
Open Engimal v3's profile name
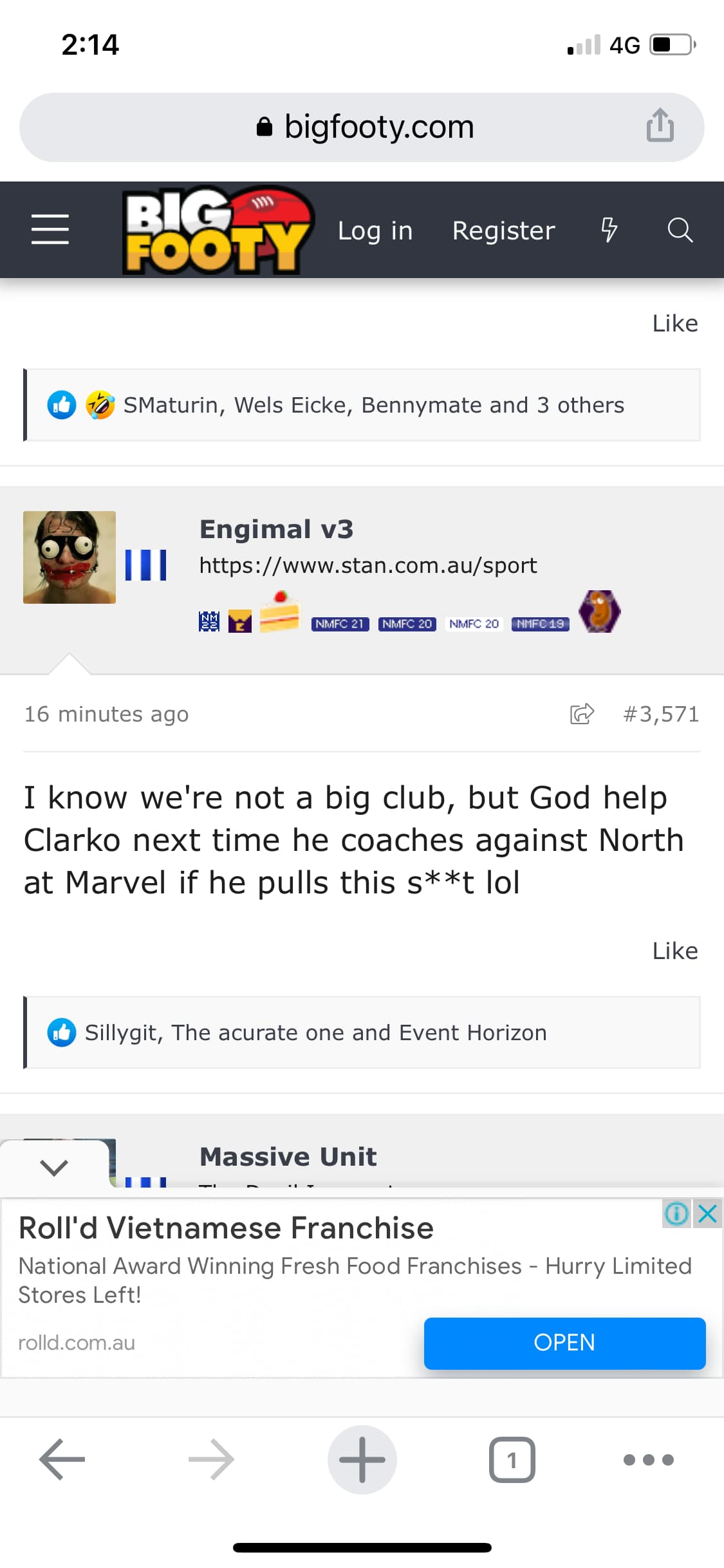(276, 529)
